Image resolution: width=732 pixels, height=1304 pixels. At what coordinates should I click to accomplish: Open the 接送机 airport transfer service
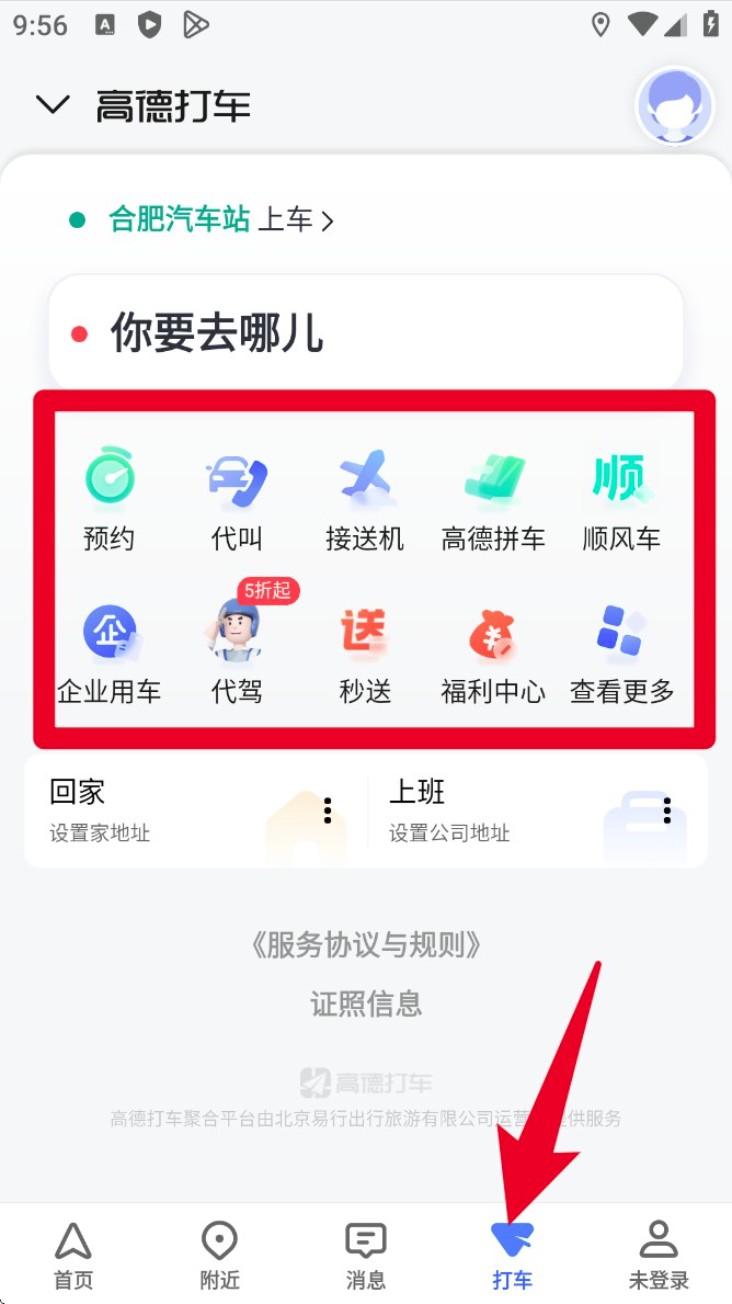pyautogui.click(x=365, y=500)
